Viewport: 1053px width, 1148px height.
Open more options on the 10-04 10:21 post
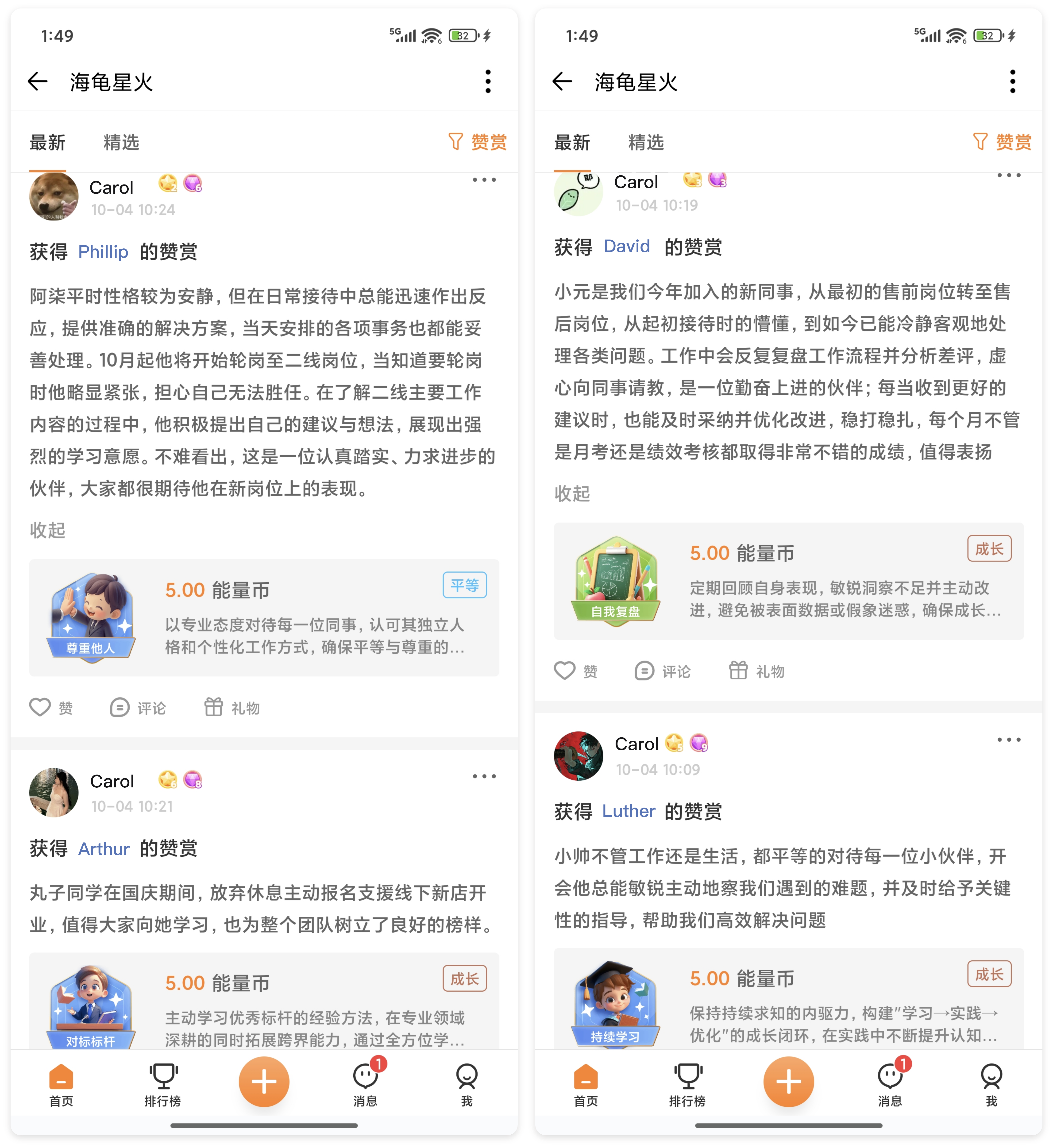click(x=484, y=776)
